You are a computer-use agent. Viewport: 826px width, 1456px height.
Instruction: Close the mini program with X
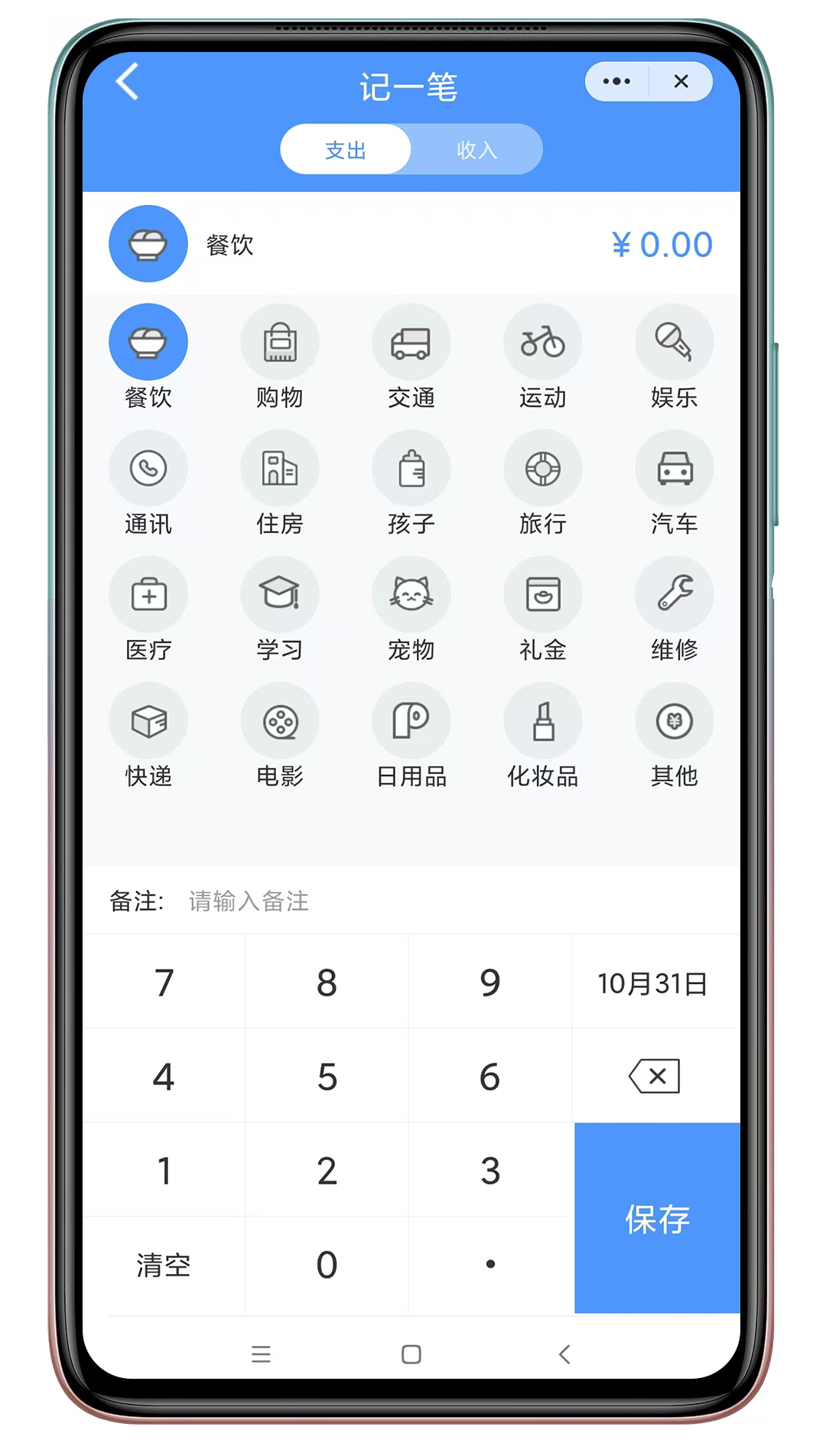(x=681, y=82)
